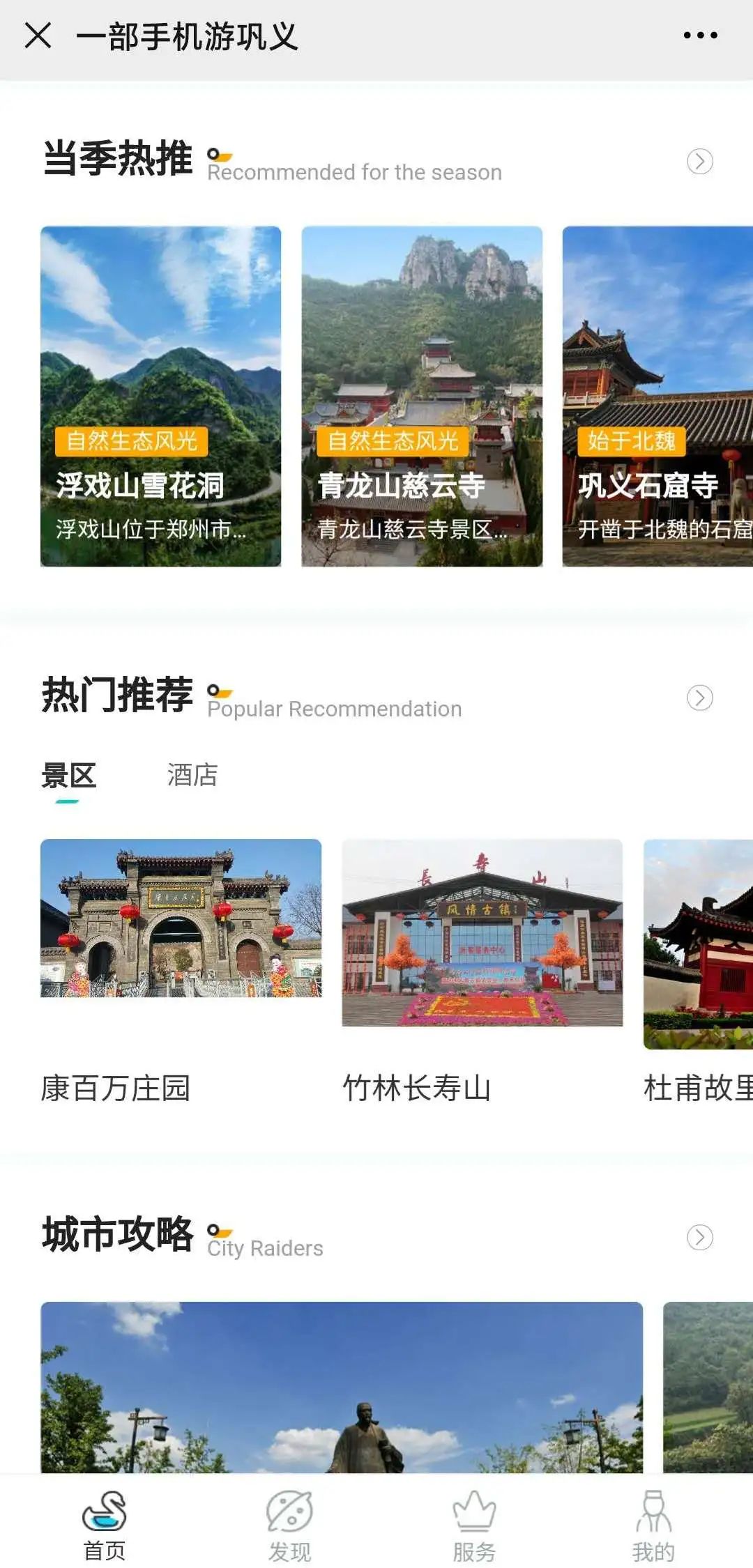Open the three-dot overflow menu

click(700, 35)
